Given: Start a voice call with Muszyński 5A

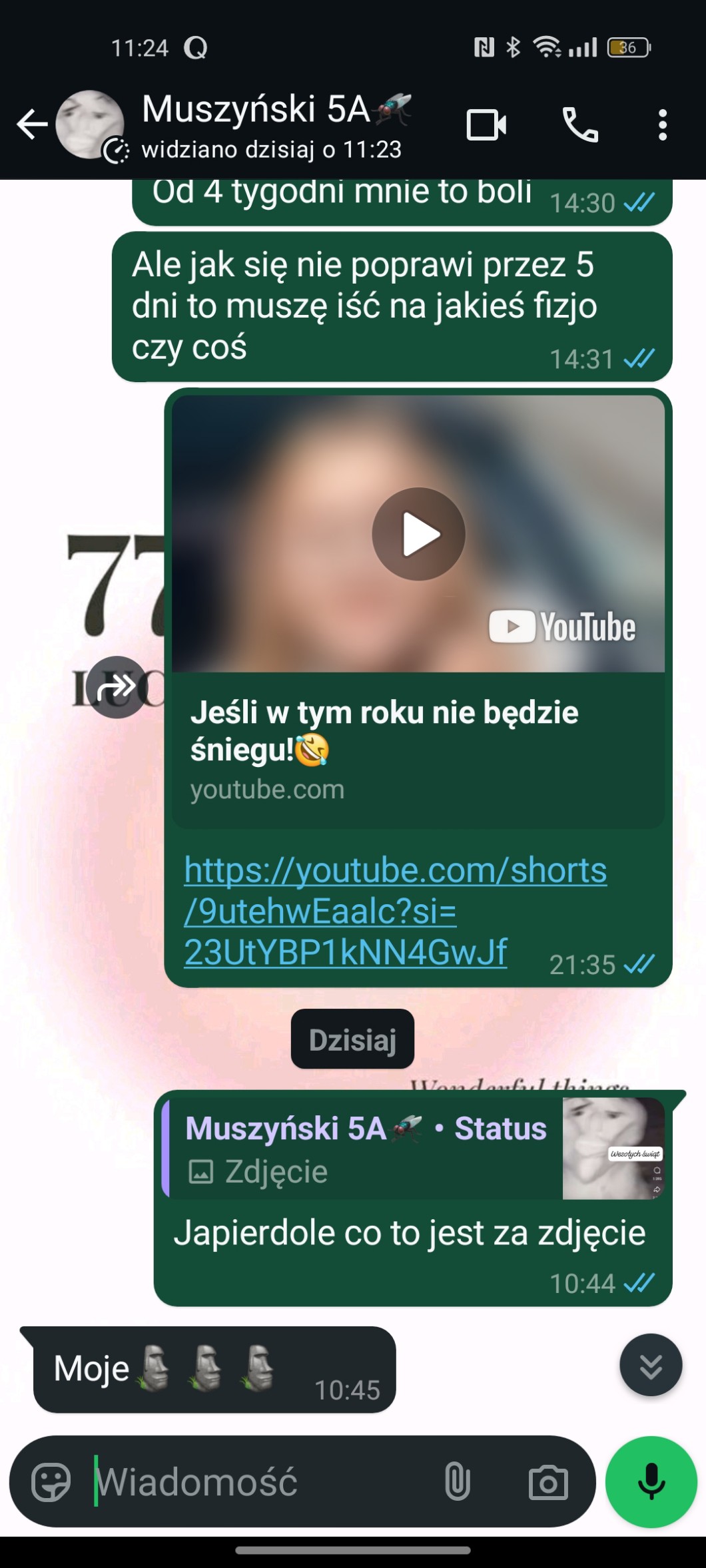Looking at the screenshot, I should click(580, 125).
